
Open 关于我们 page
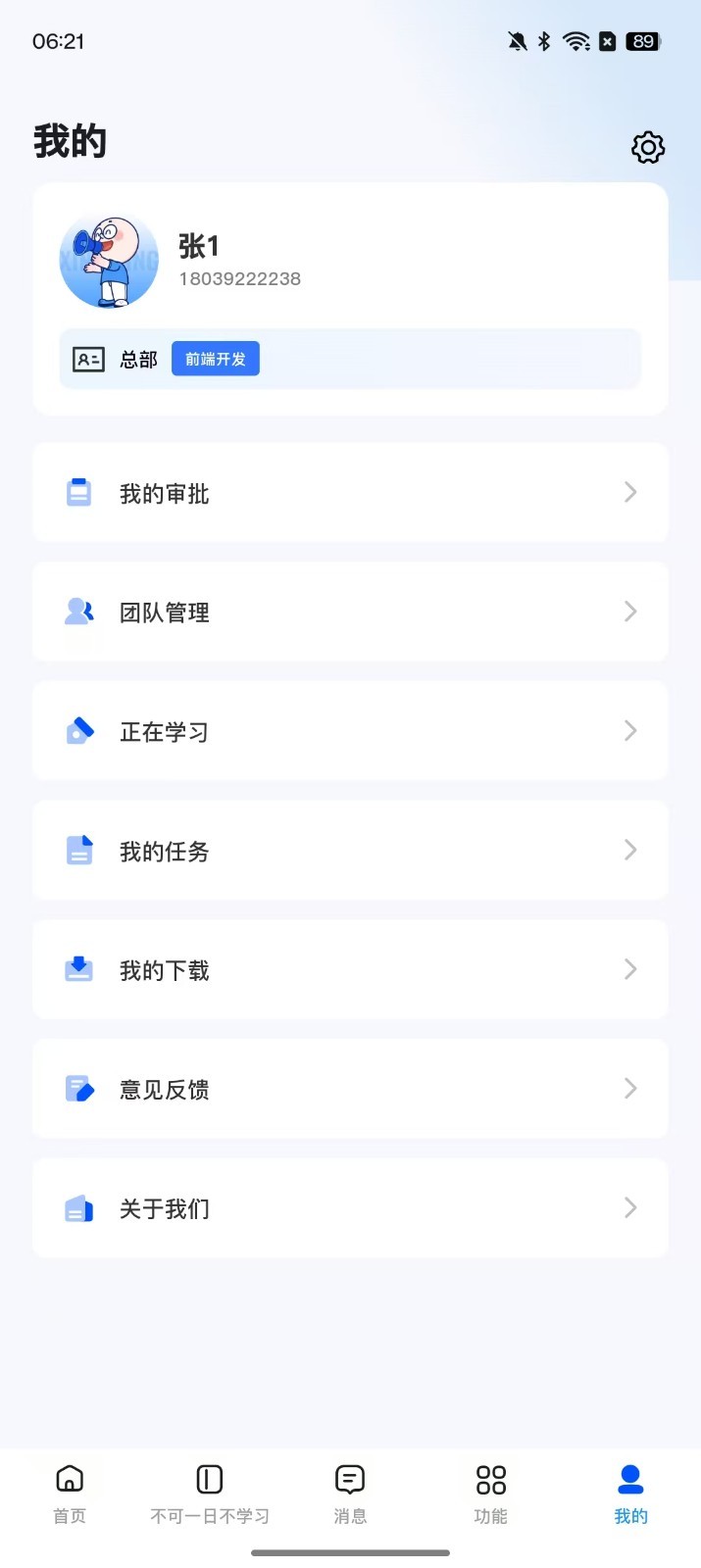(350, 1208)
